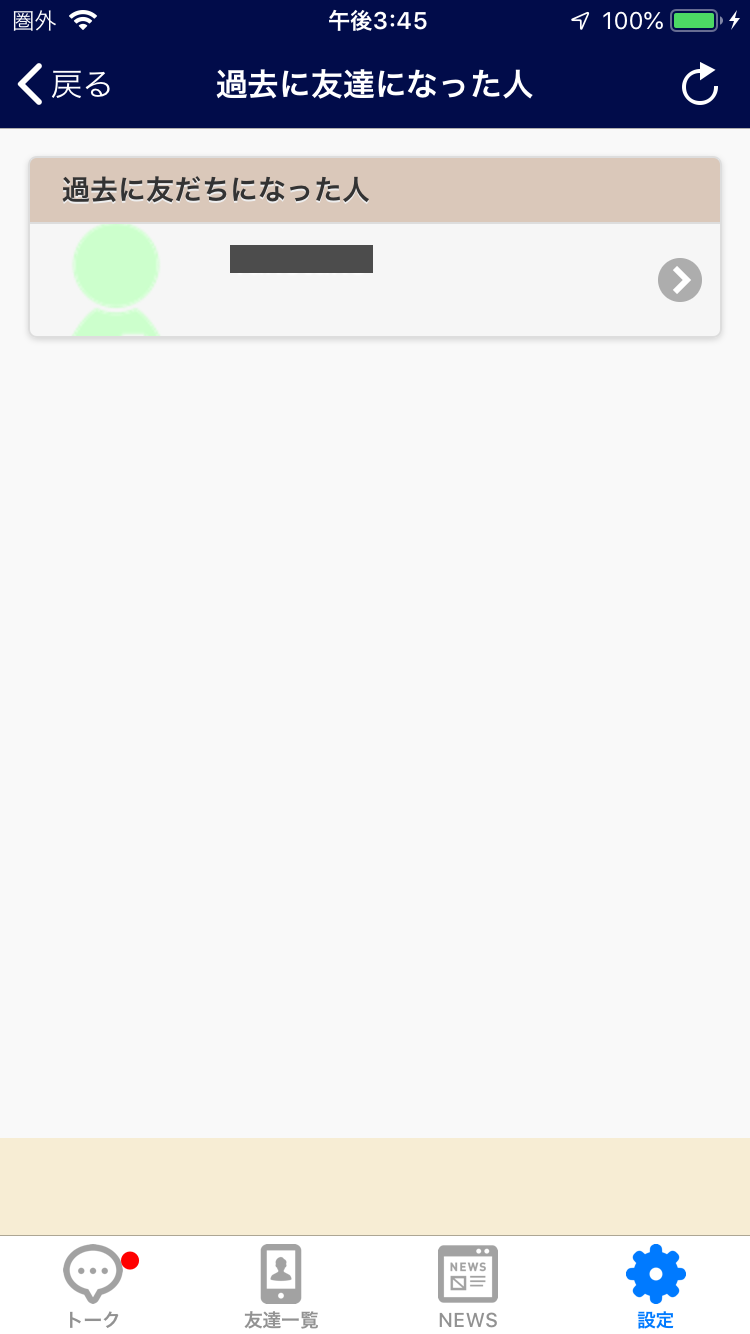Refresh the past friends list
The height and width of the screenshot is (1334, 750).
click(700, 85)
